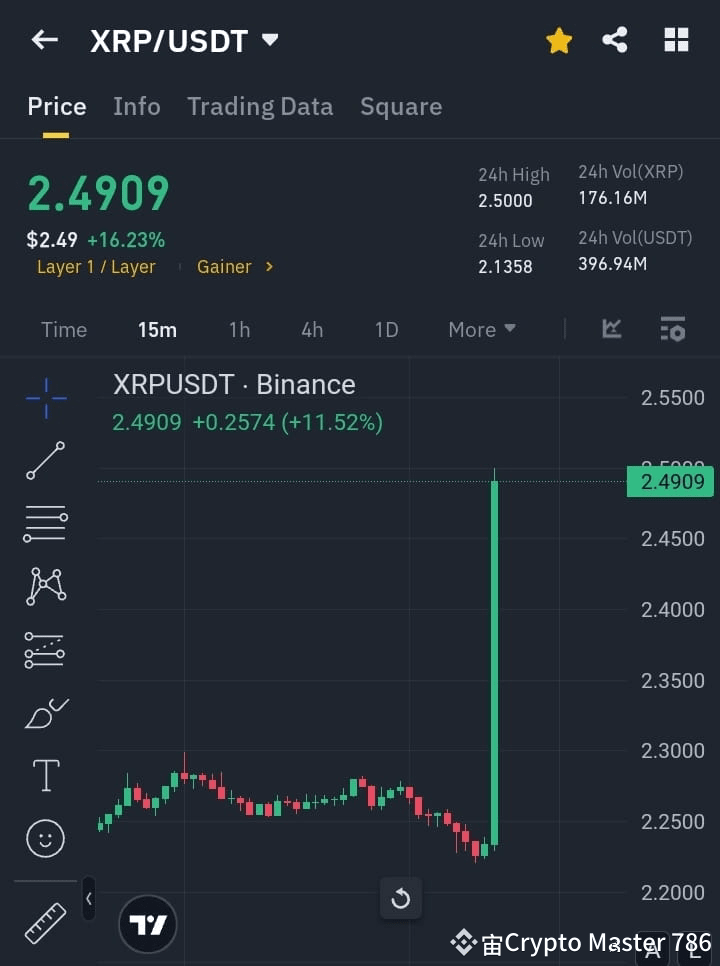The height and width of the screenshot is (966, 720).
Task: Select the crosshair cursor tool
Action: pyautogui.click(x=45, y=398)
